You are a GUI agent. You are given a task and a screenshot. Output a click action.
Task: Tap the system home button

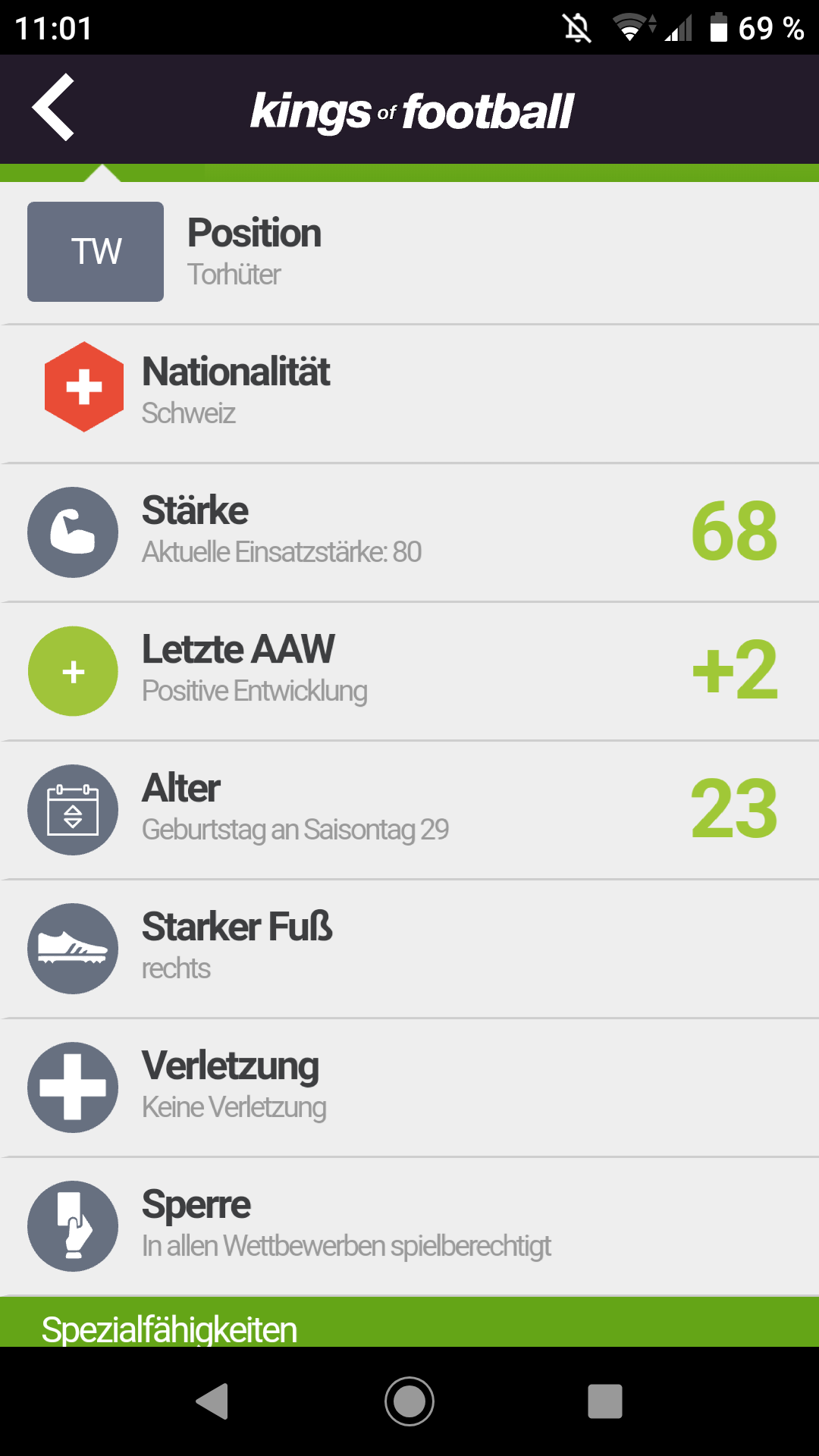[x=409, y=1401]
